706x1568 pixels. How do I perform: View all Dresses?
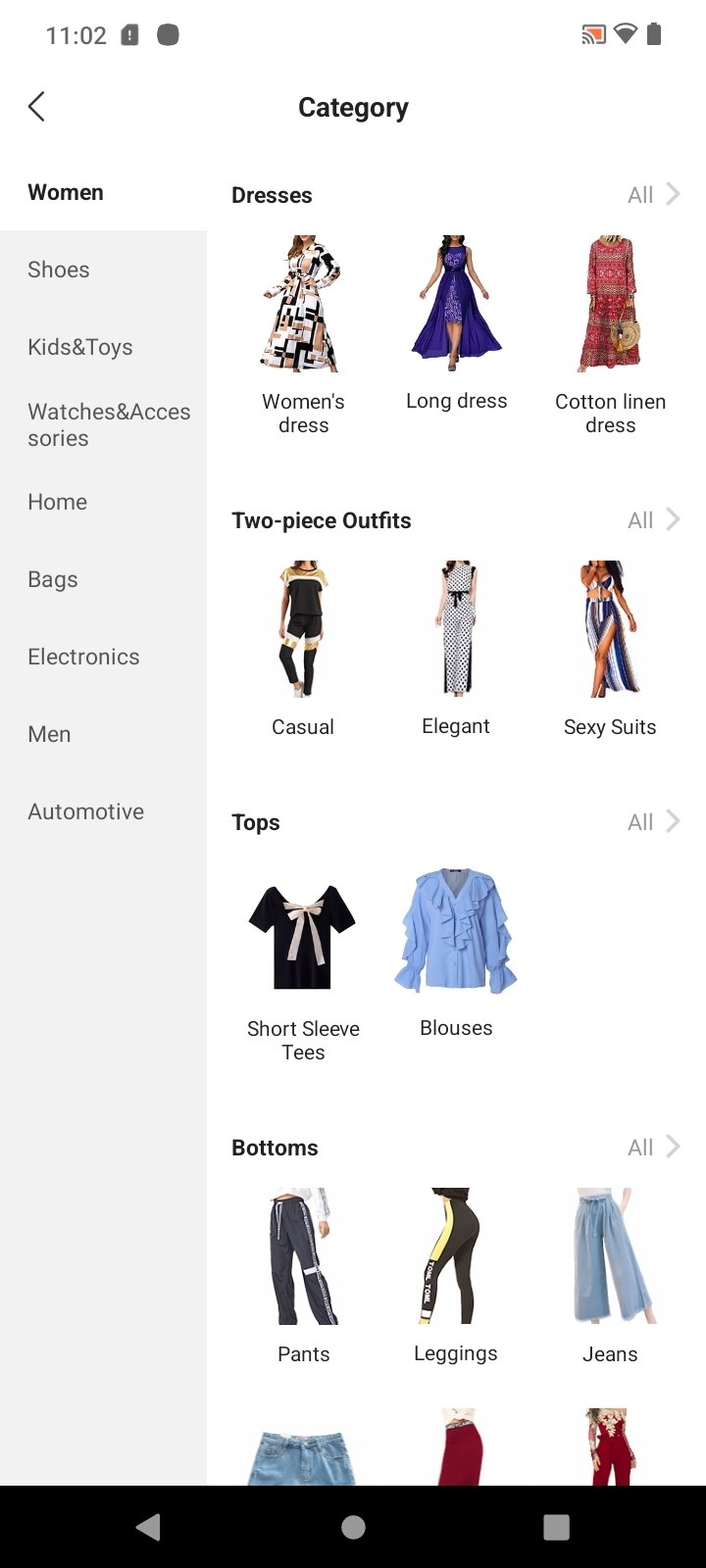[652, 194]
